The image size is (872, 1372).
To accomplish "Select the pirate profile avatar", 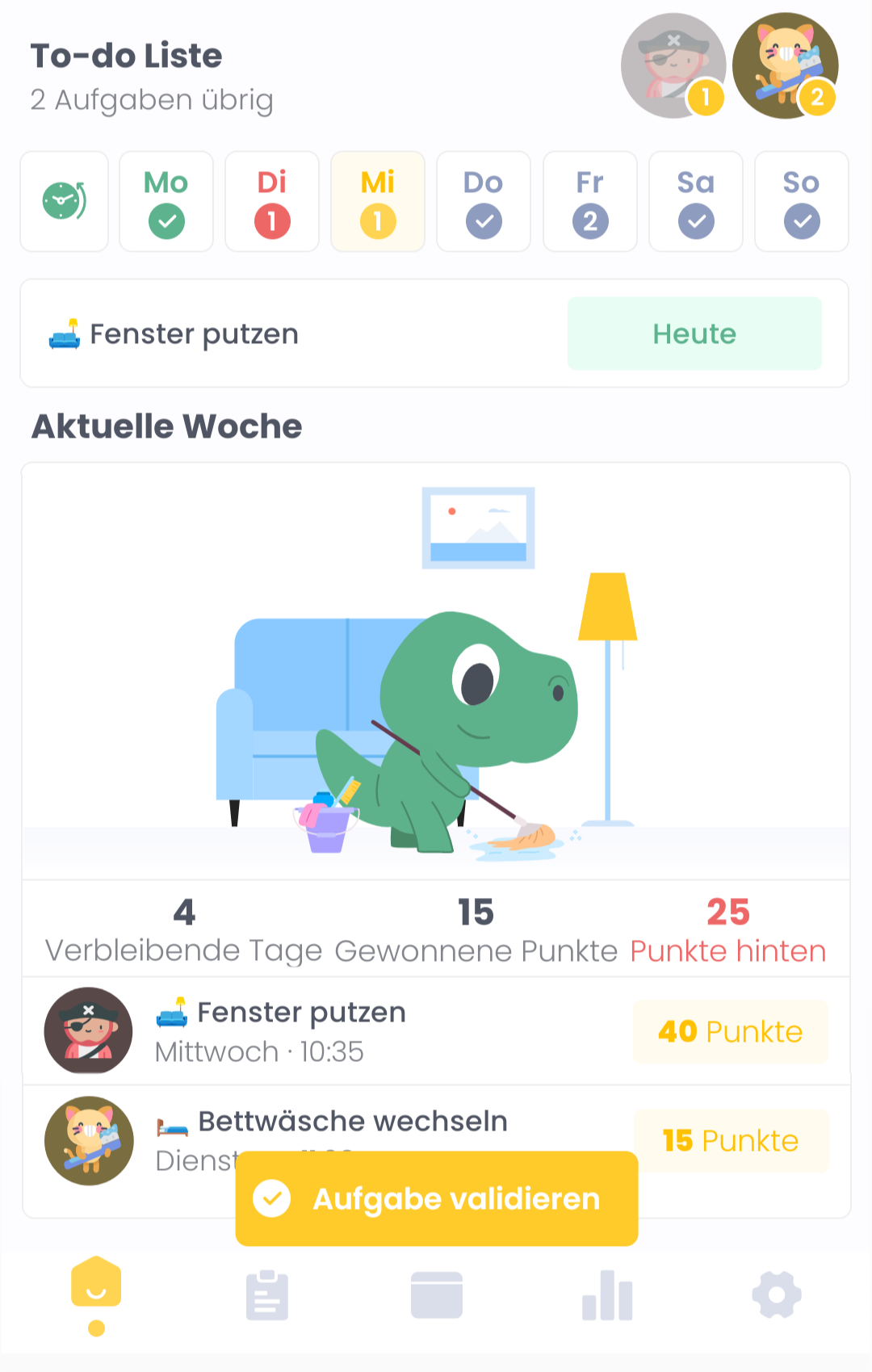I will (x=673, y=65).
